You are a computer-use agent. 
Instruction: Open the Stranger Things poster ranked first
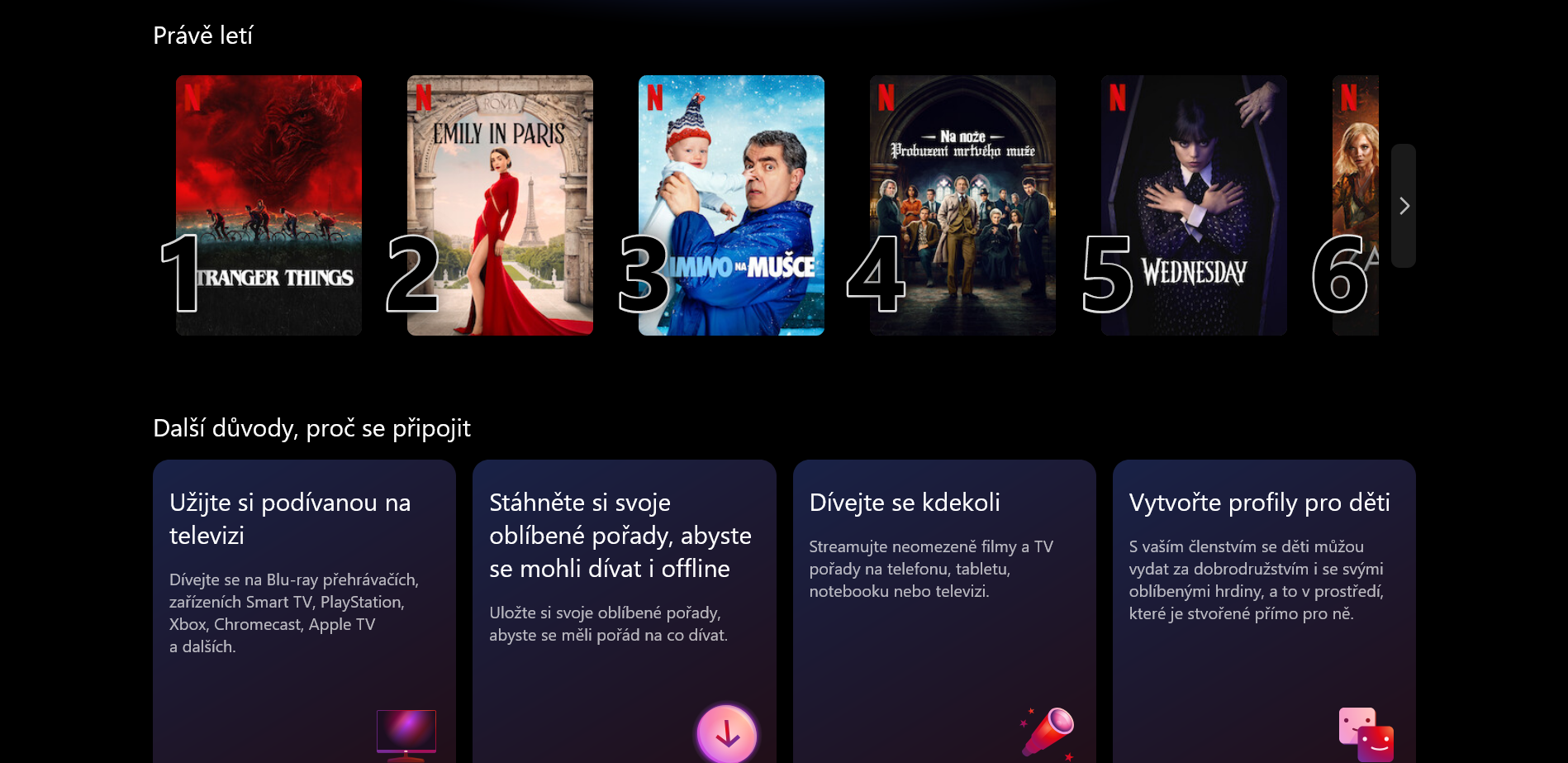(268, 205)
